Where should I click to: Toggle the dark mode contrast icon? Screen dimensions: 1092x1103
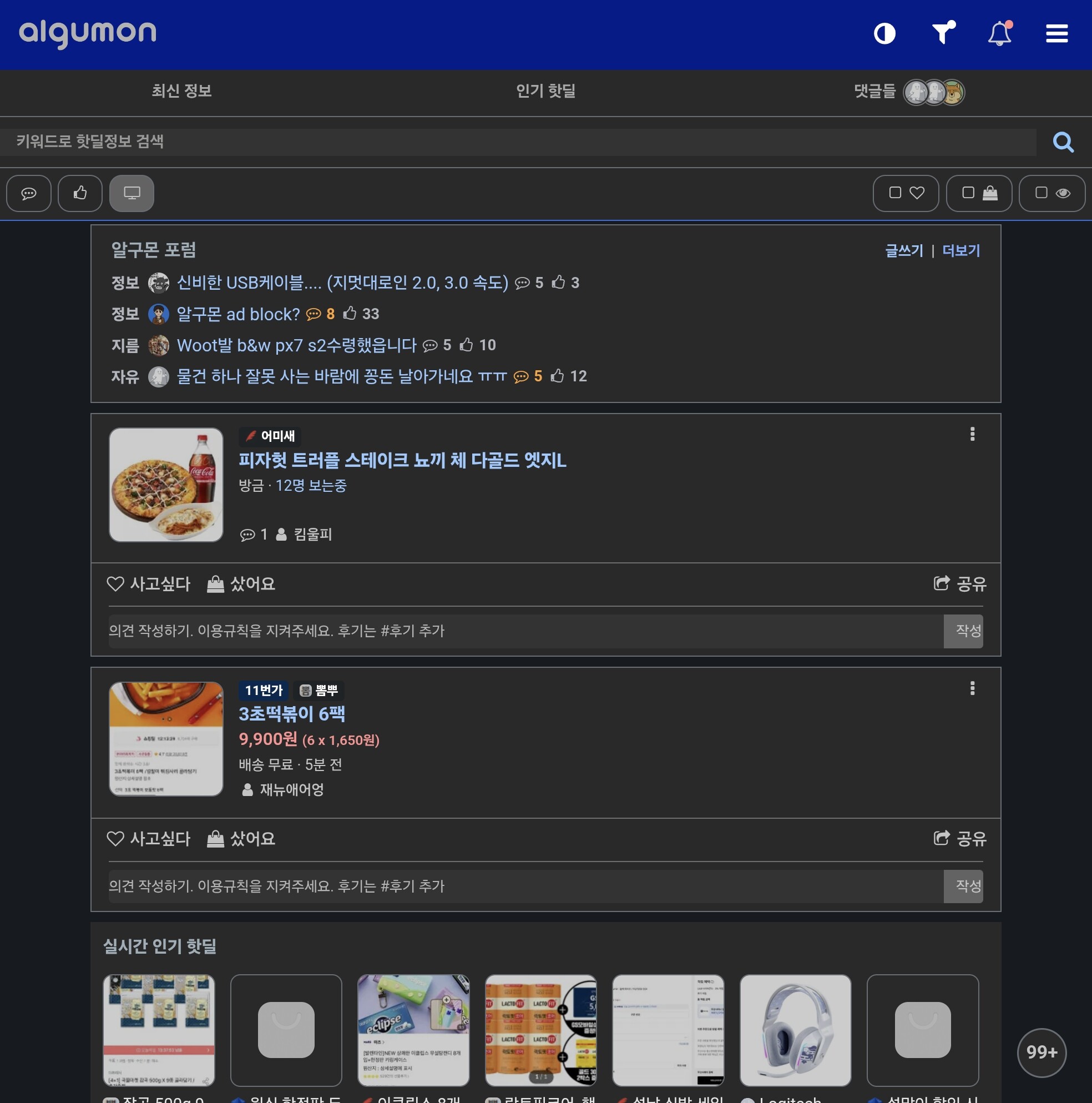coord(884,34)
